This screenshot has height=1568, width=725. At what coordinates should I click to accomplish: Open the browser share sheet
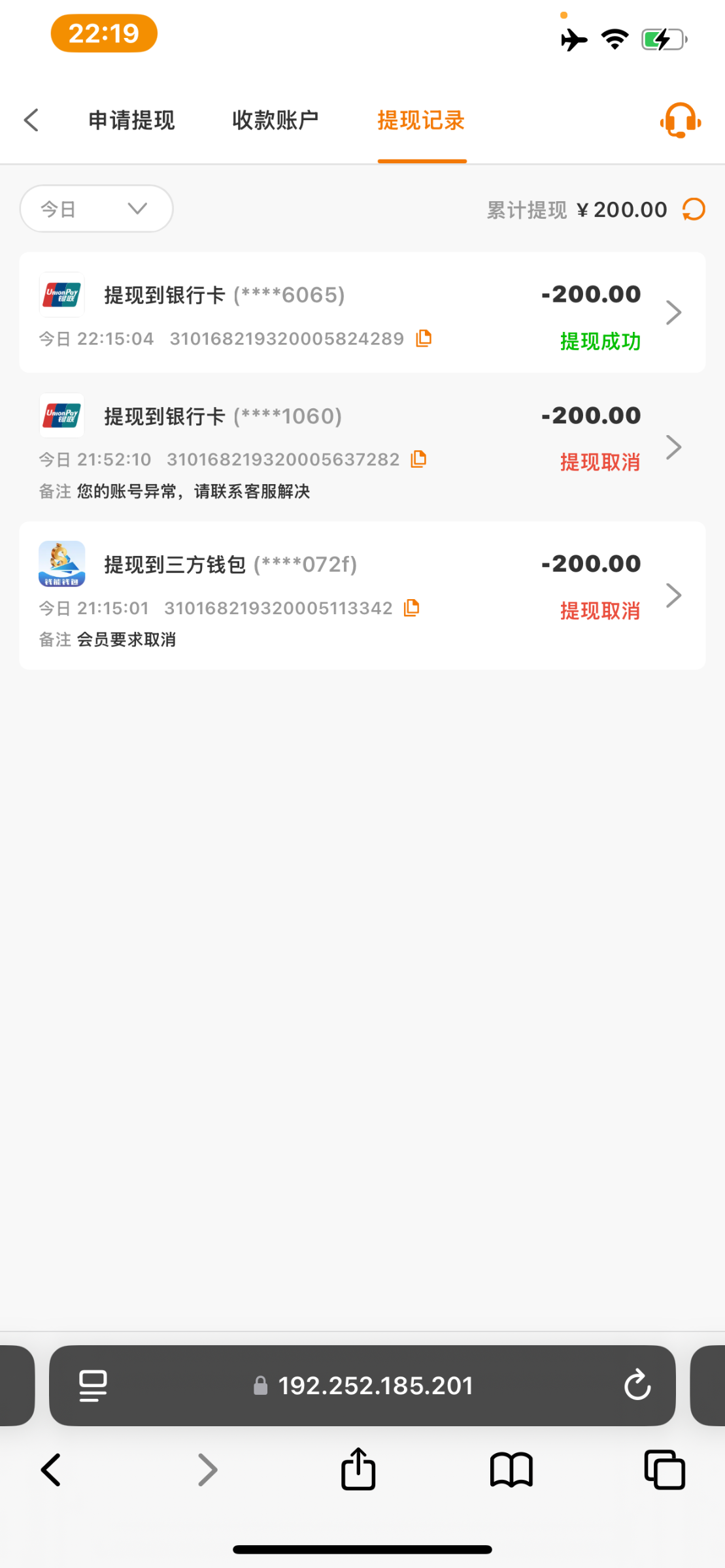(358, 1469)
